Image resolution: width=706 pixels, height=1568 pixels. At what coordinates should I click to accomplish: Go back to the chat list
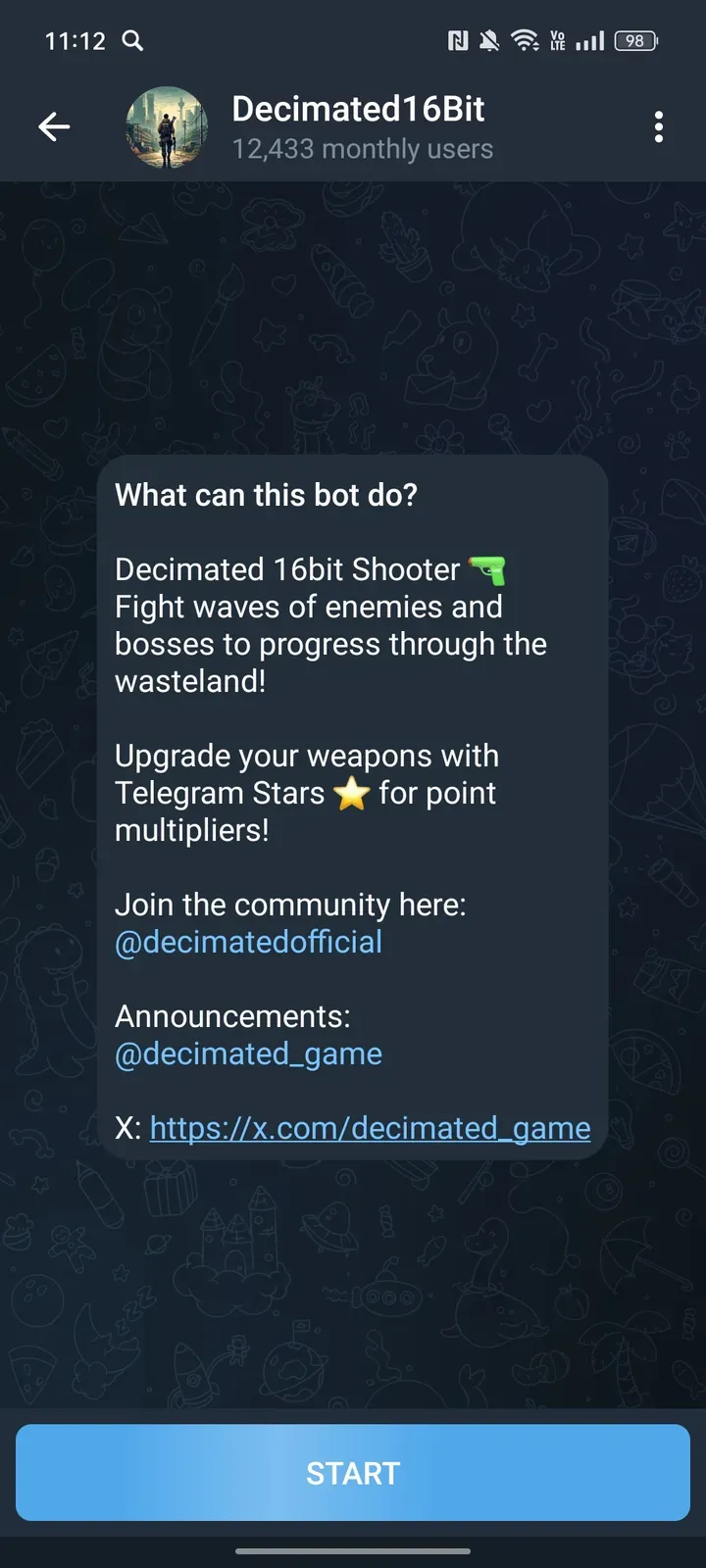pyautogui.click(x=54, y=126)
